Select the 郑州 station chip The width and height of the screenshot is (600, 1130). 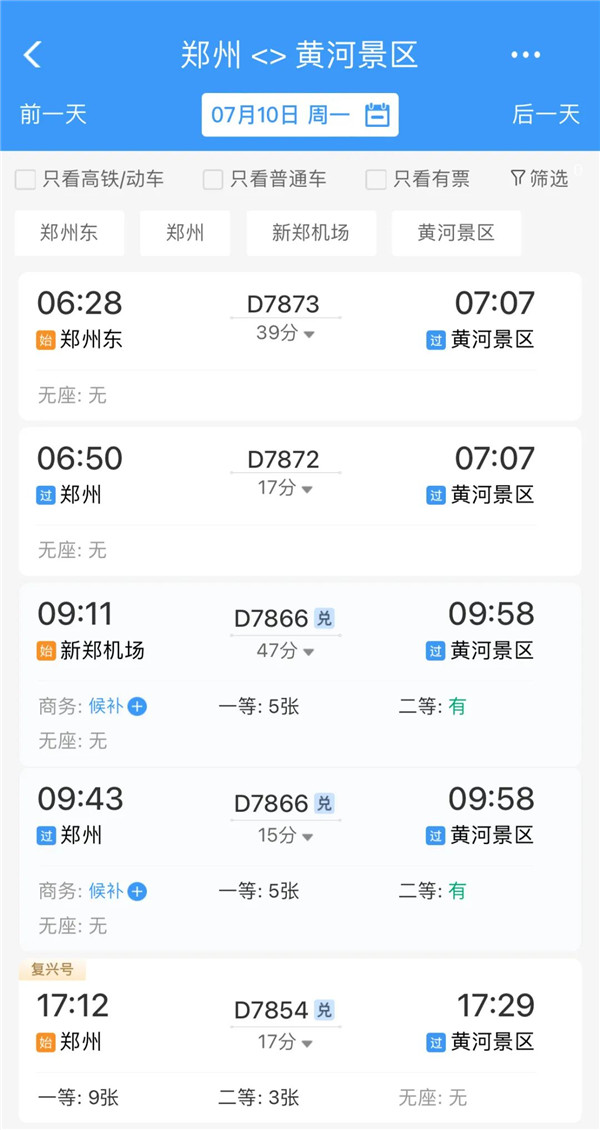[185, 233]
